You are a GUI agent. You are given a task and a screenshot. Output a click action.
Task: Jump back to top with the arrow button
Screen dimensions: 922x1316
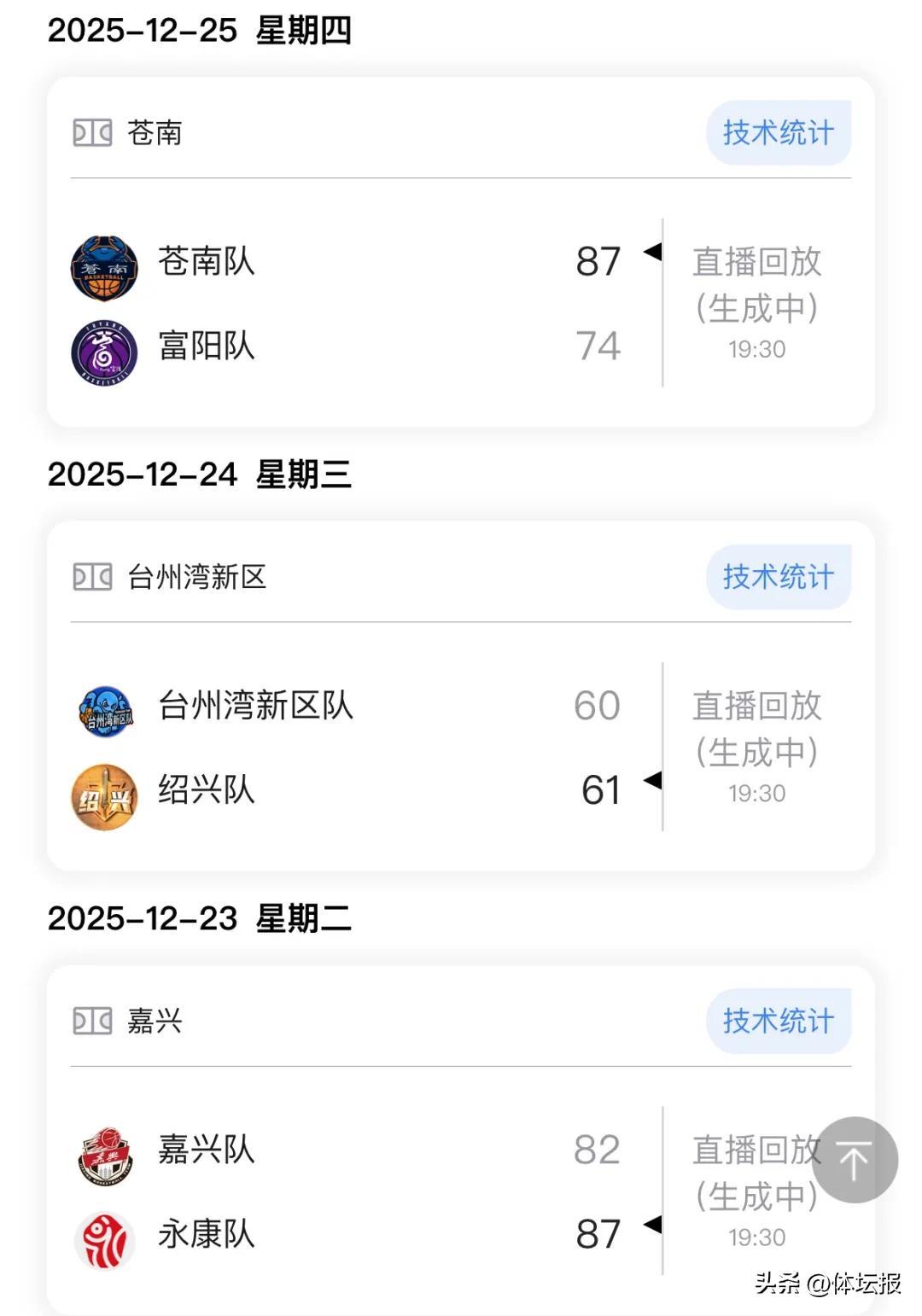coord(854,1160)
